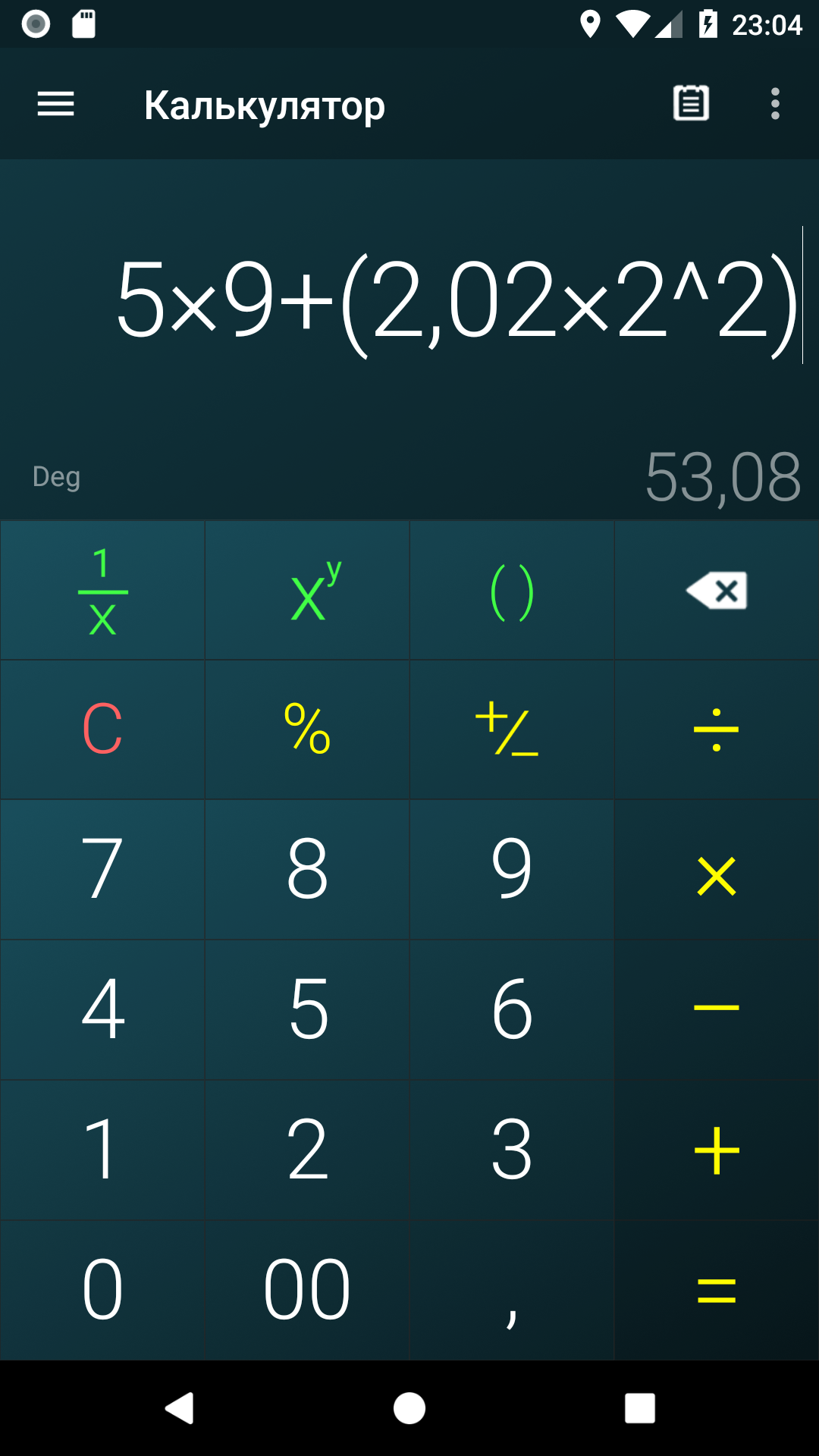This screenshot has width=819, height=1456.
Task: Insert the plus operator
Action: coord(717,1150)
